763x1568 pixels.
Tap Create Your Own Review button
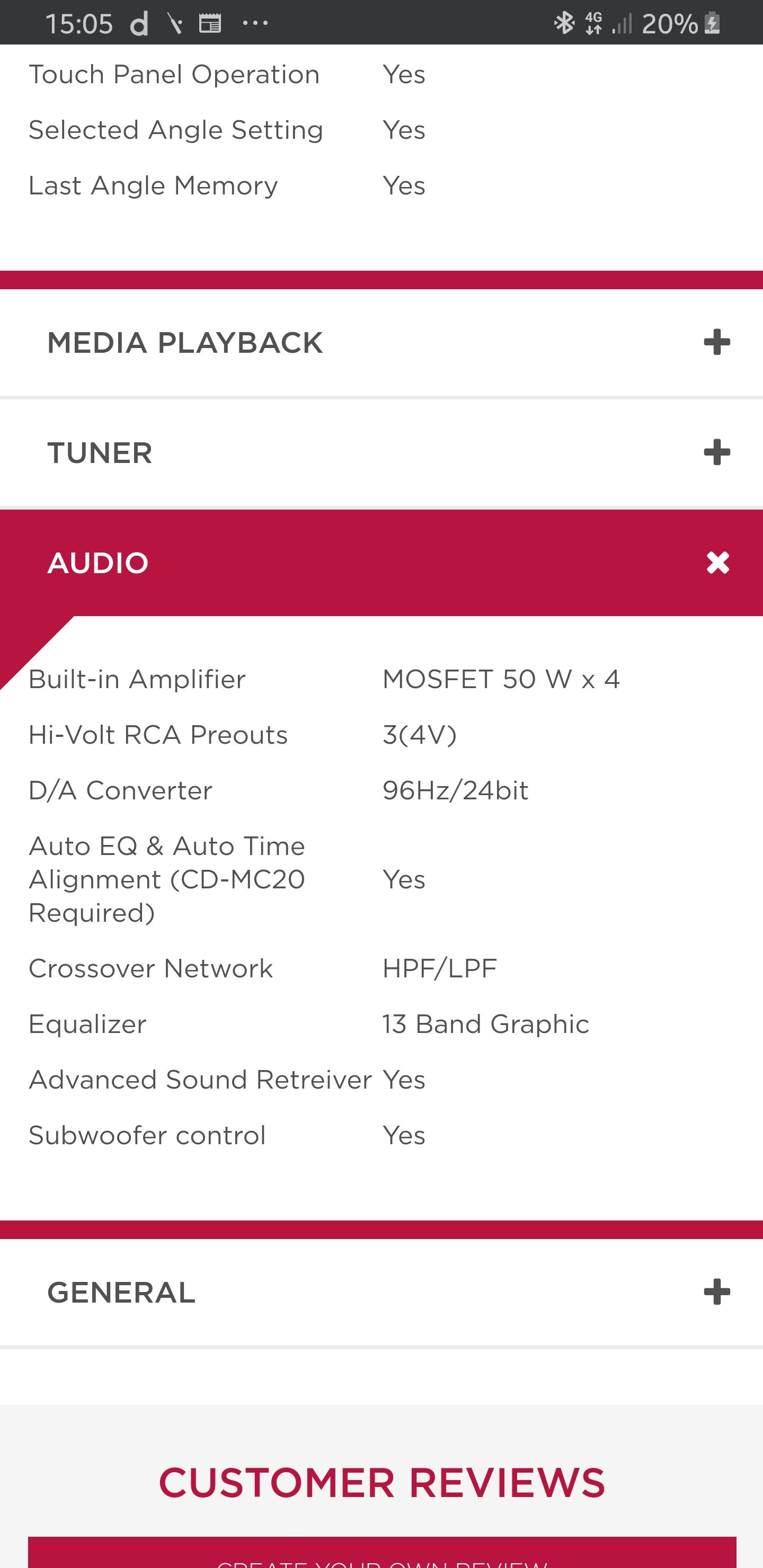382,1552
